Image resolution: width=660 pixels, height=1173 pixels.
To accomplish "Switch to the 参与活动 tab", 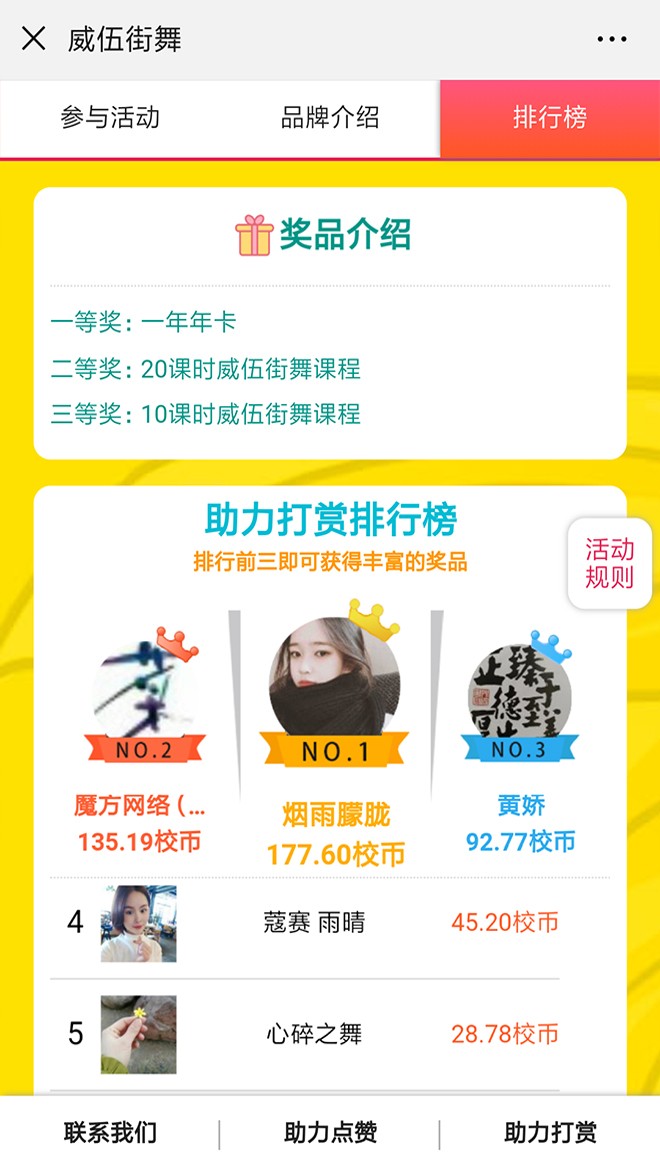I will point(110,118).
